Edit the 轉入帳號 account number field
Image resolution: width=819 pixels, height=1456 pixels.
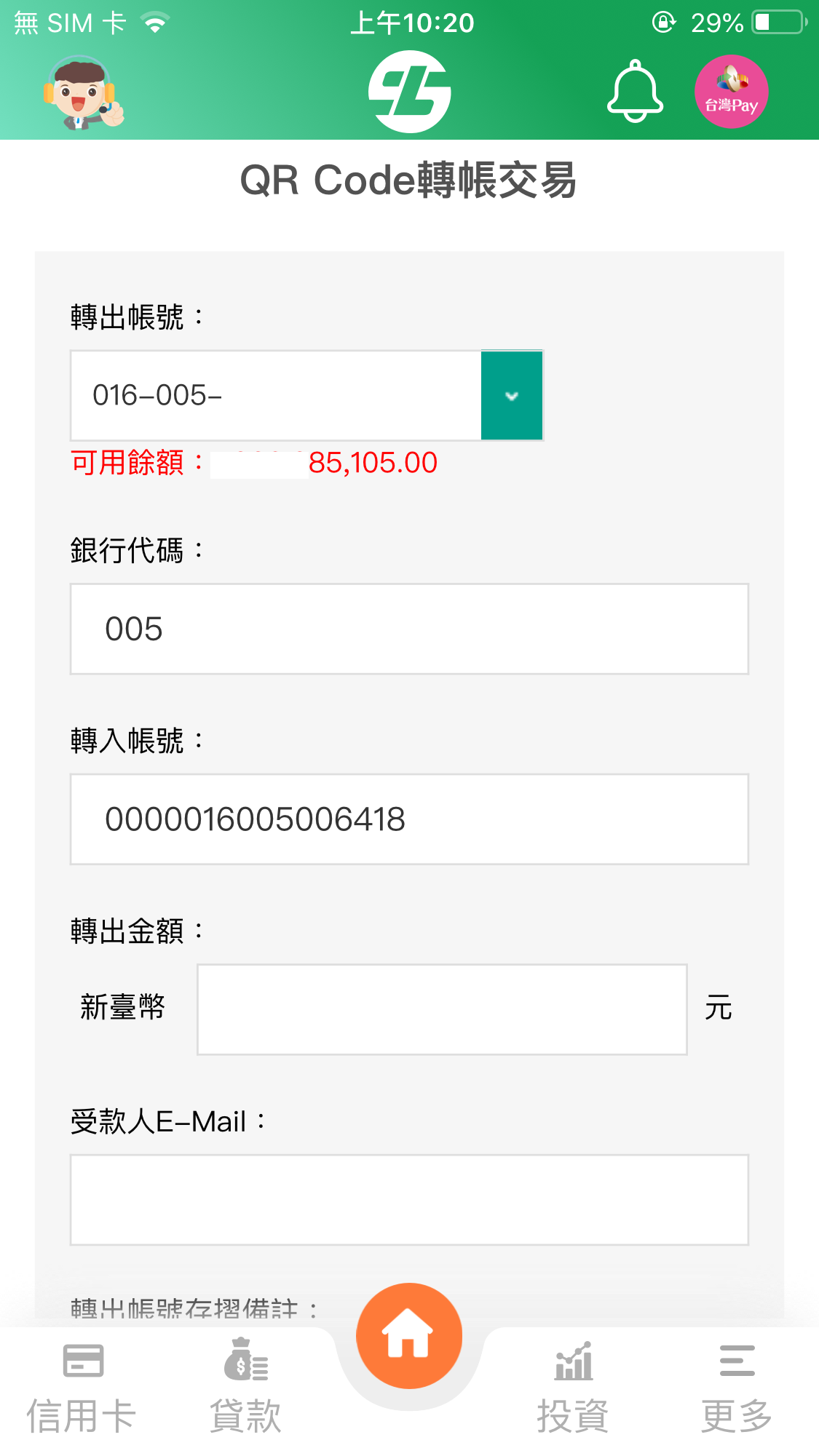(x=409, y=819)
